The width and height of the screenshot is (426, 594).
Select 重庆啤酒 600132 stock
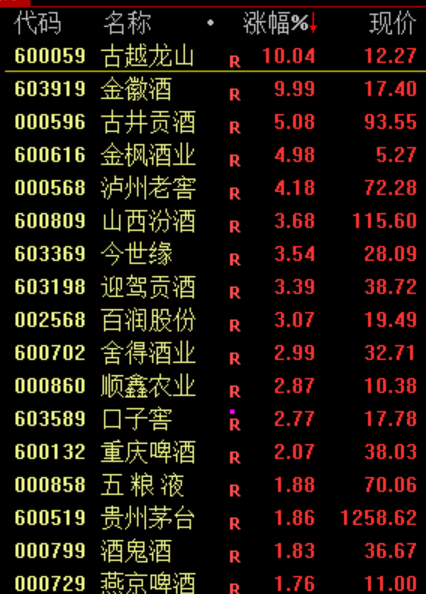(x=213, y=452)
